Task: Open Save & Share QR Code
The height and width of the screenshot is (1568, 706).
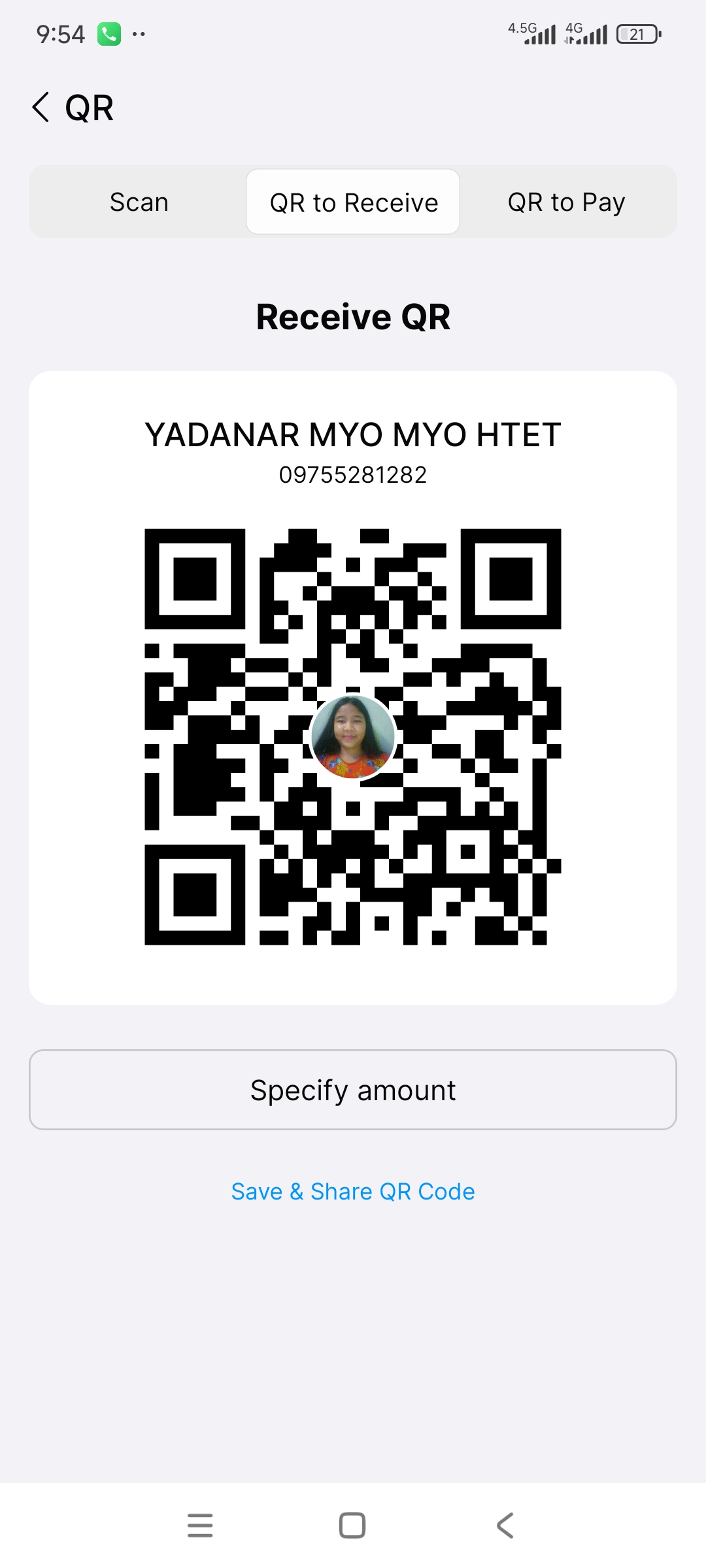Action: click(353, 1192)
